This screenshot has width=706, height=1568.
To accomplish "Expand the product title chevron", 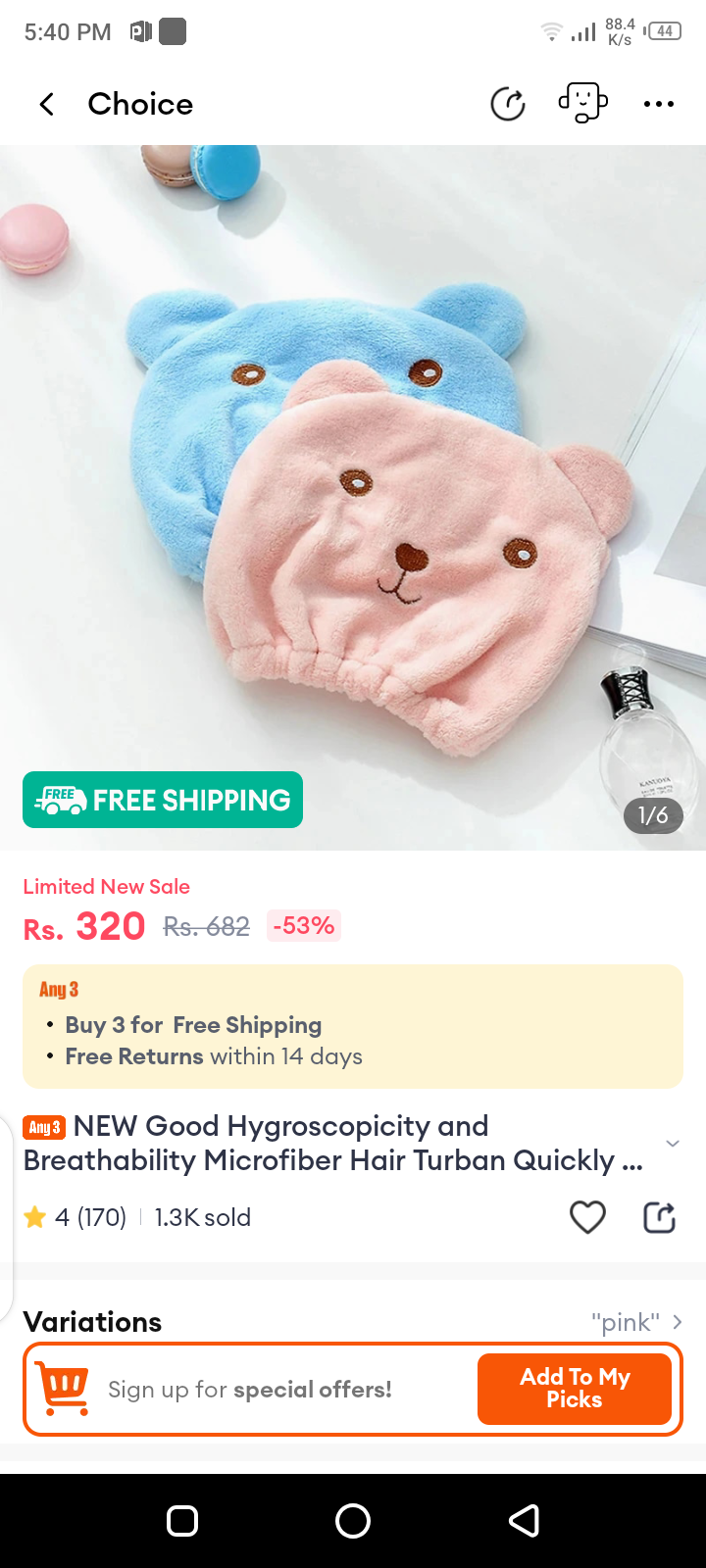I will pos(673,1144).
